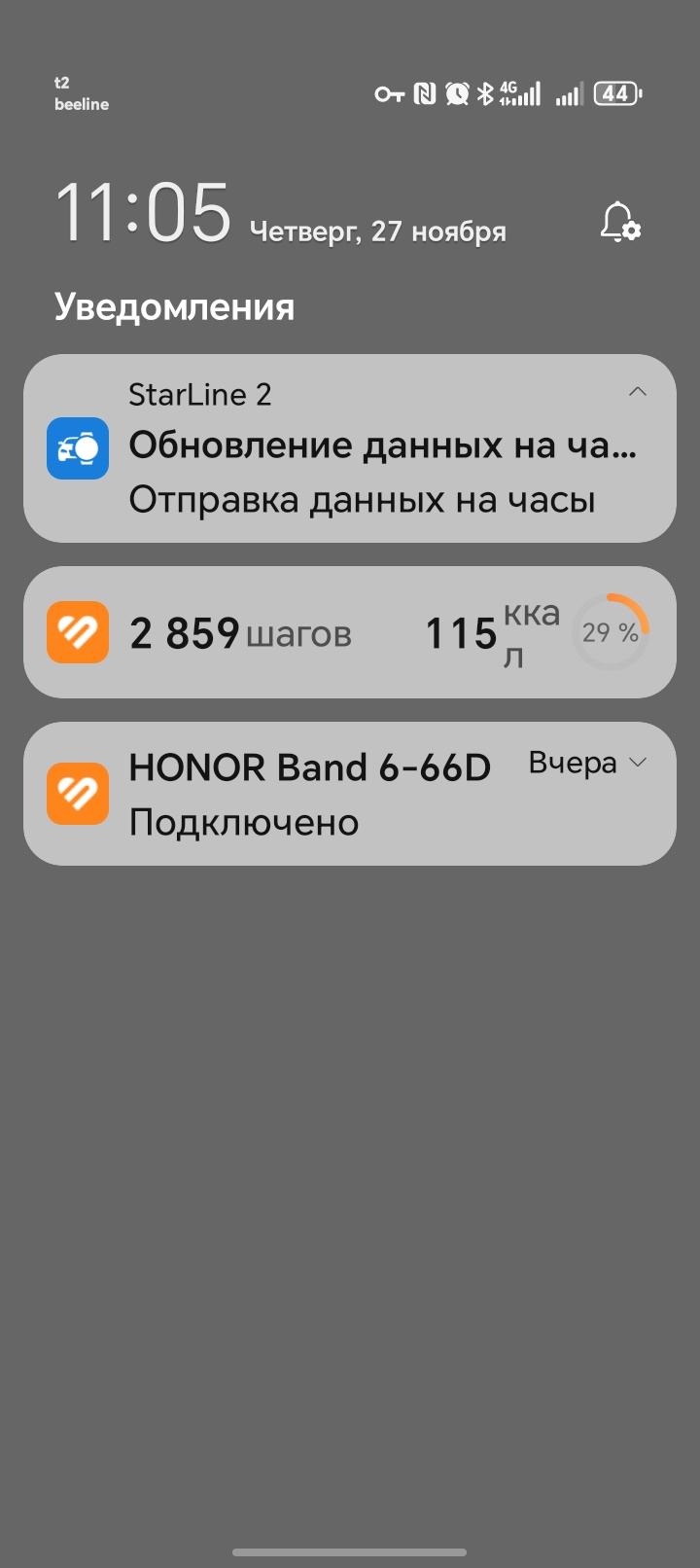Tap the date Четверг, 27 ноября
The width and height of the screenshot is (700, 1568).
pyautogui.click(x=377, y=231)
